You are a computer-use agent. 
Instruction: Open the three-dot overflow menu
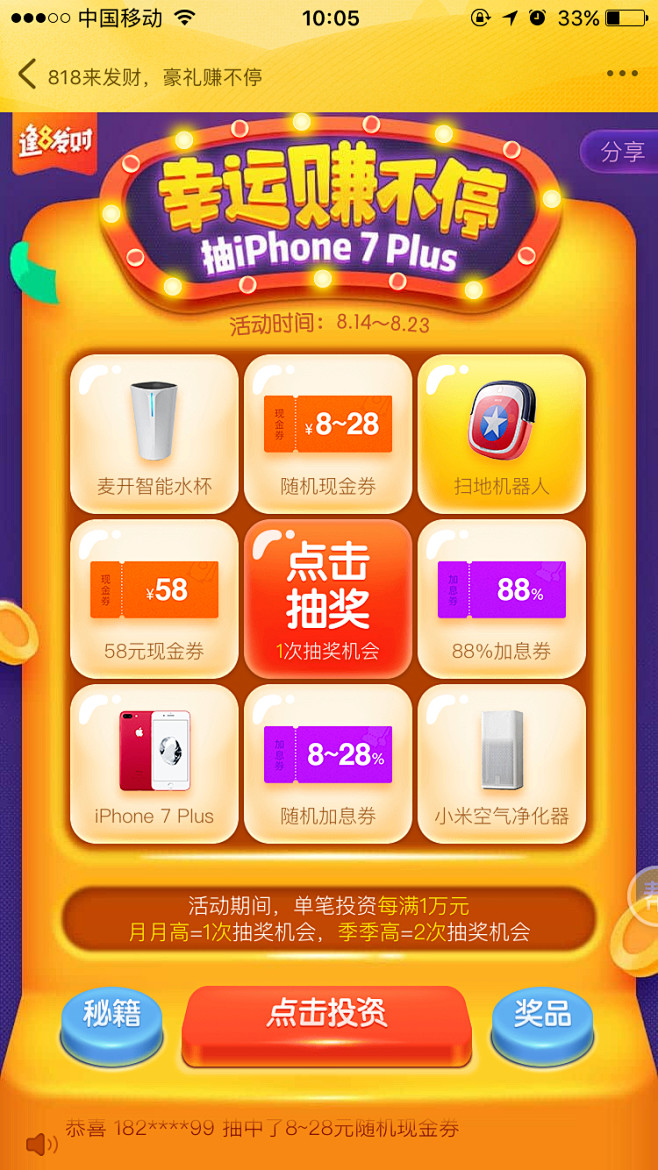pos(622,74)
